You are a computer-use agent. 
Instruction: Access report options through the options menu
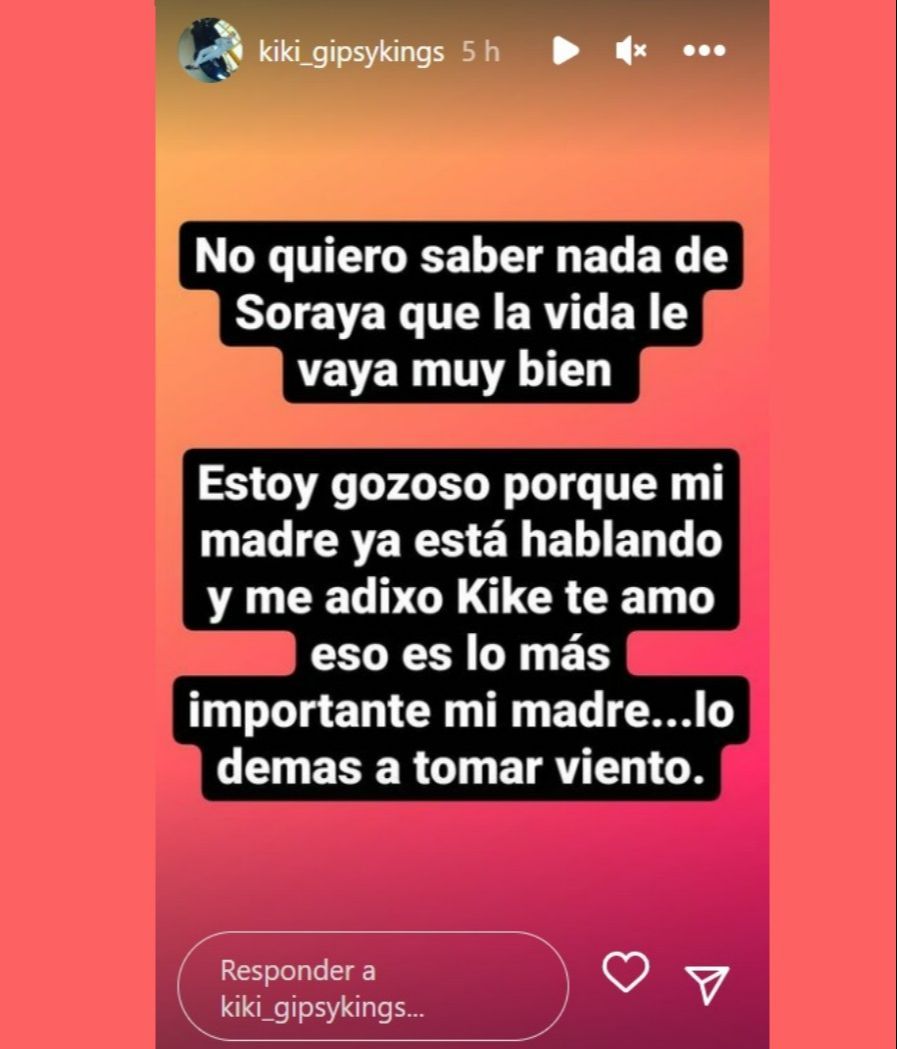(x=706, y=51)
